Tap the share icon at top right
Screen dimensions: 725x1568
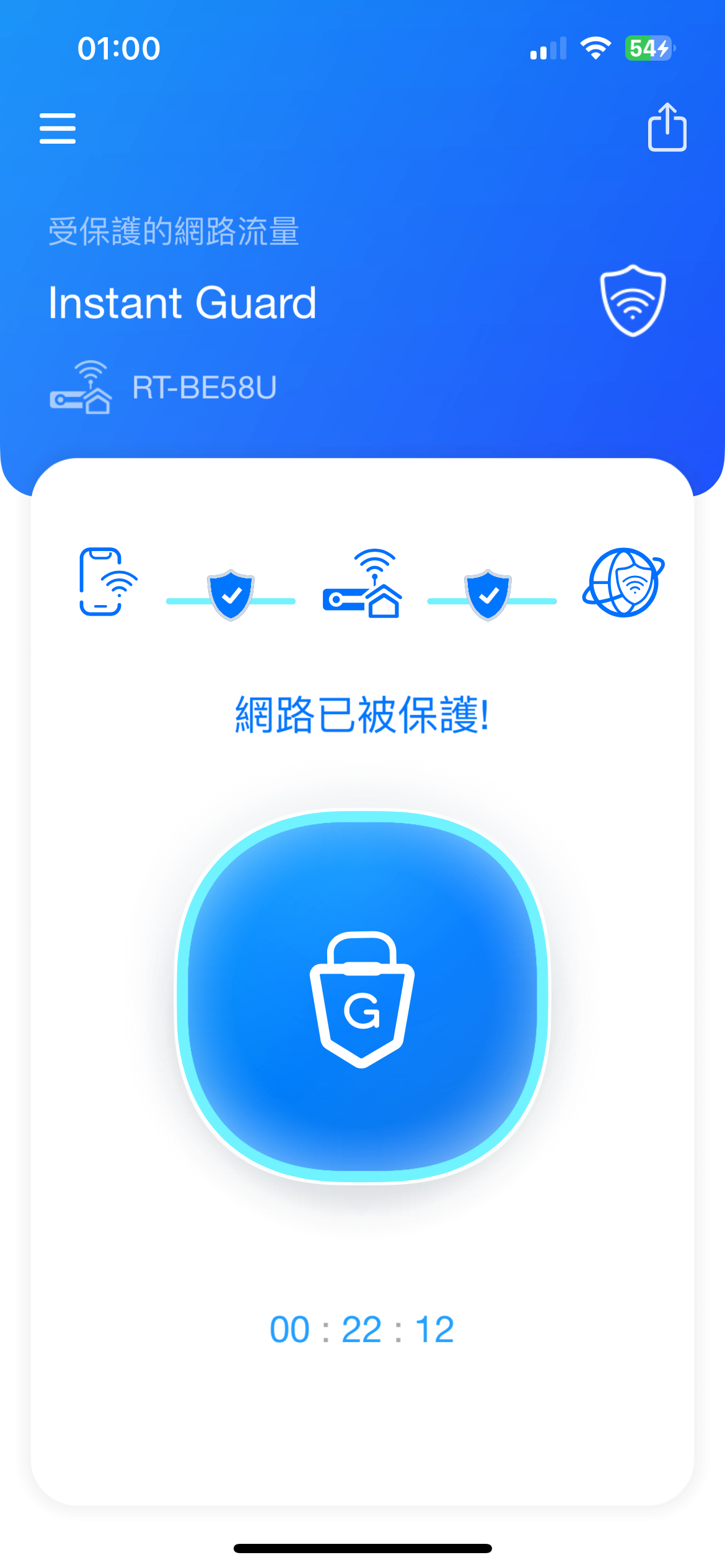point(667,127)
